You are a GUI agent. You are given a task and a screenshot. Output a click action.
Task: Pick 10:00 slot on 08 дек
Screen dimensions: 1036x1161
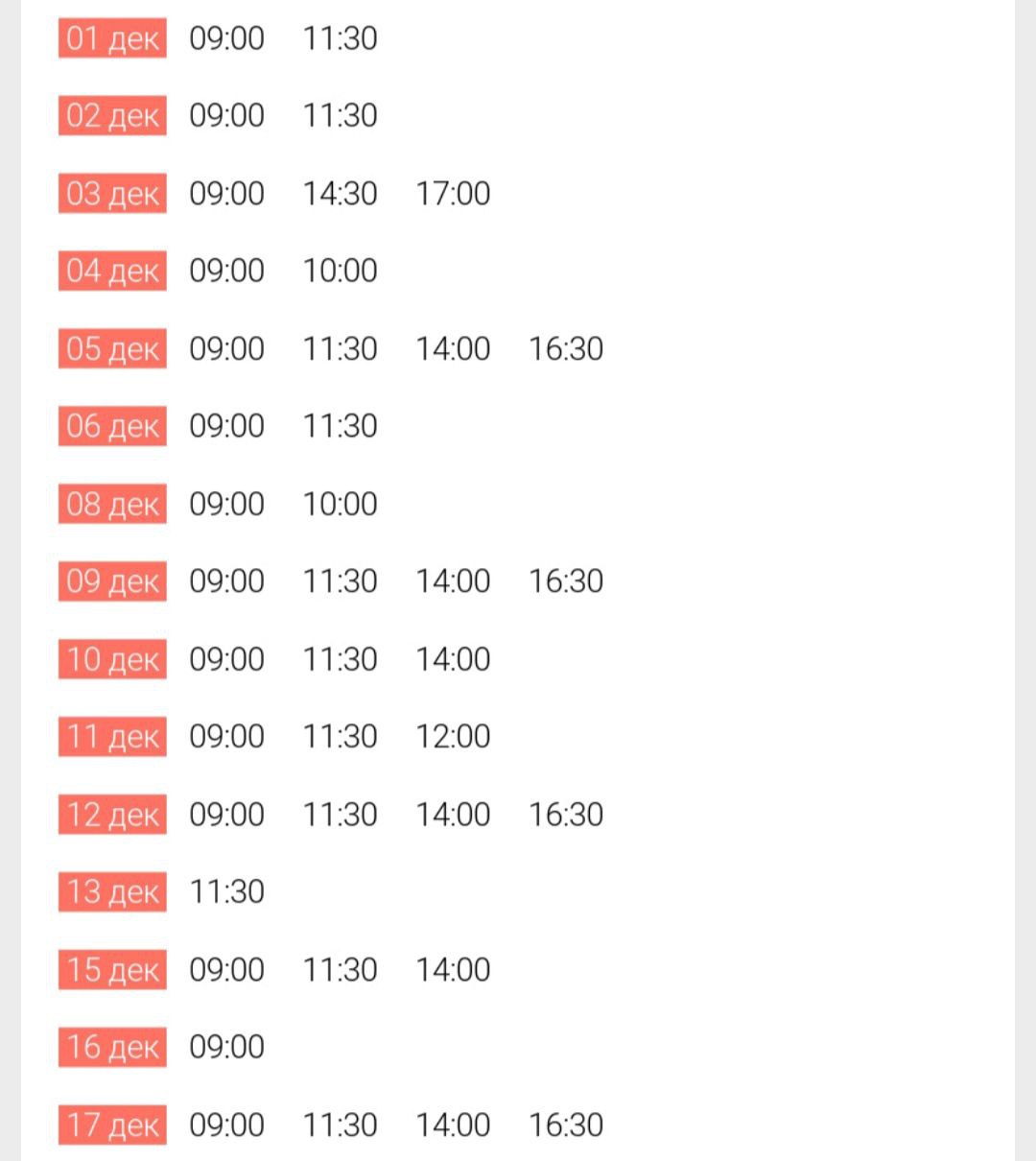coord(340,504)
